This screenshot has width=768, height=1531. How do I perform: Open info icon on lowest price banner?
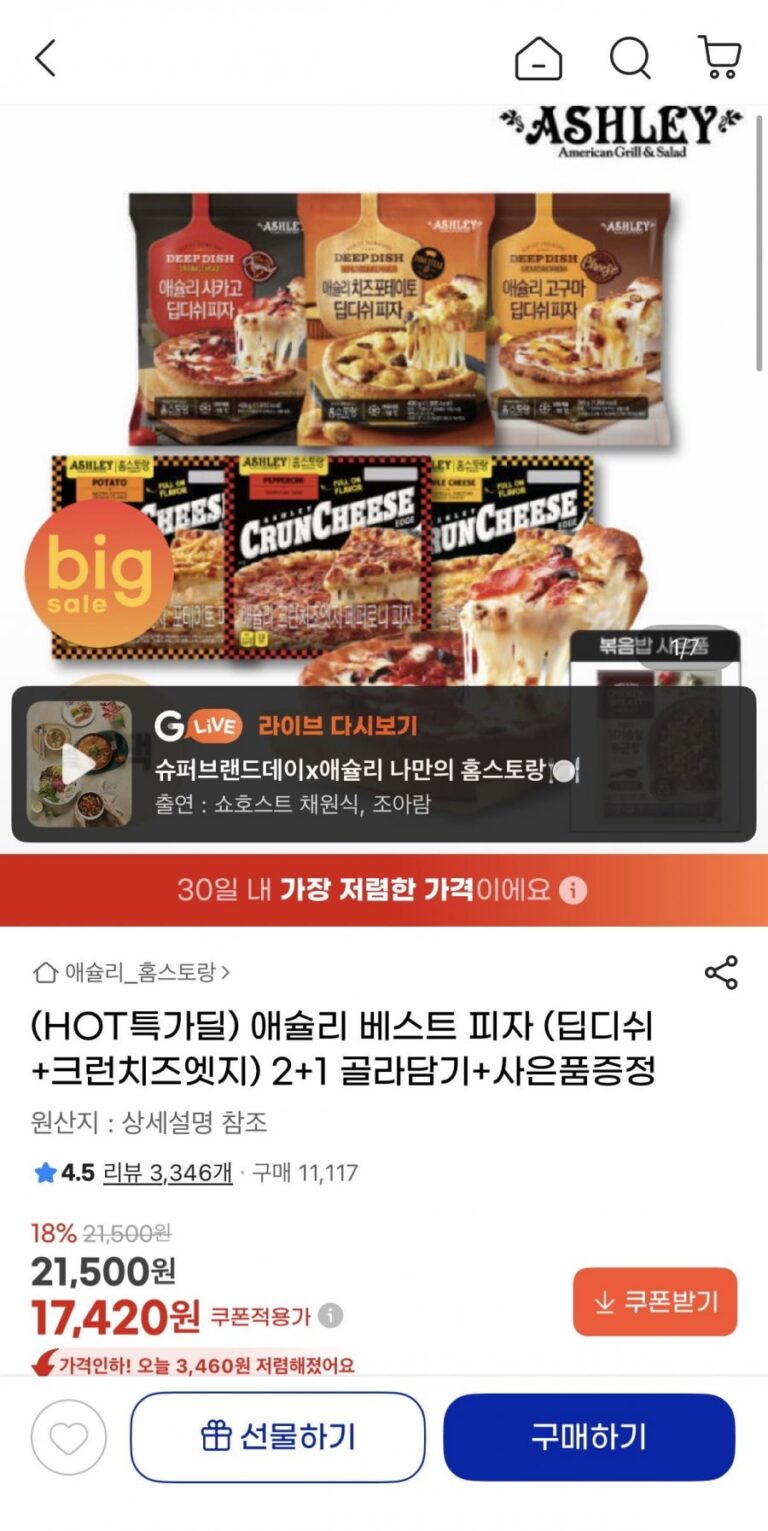pos(573,890)
